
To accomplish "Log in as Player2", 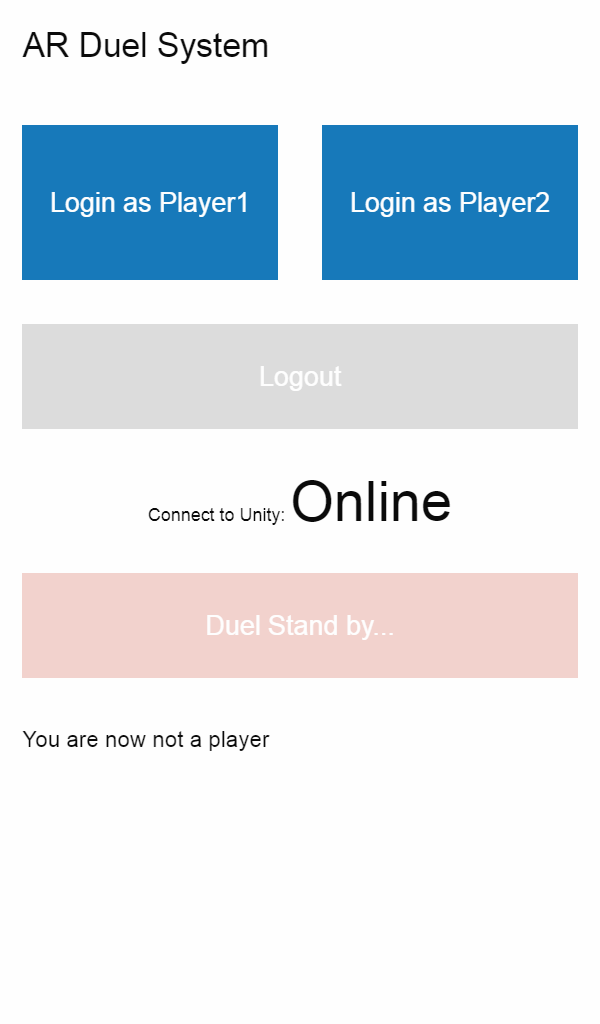I will coord(450,202).
